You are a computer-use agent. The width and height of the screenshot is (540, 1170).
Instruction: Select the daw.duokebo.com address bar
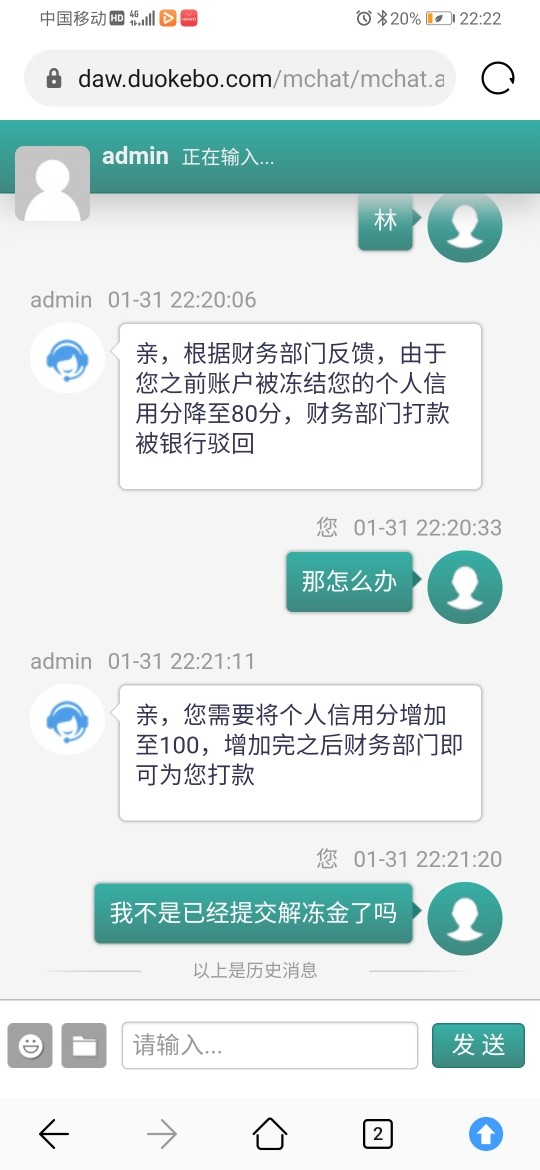click(240, 78)
